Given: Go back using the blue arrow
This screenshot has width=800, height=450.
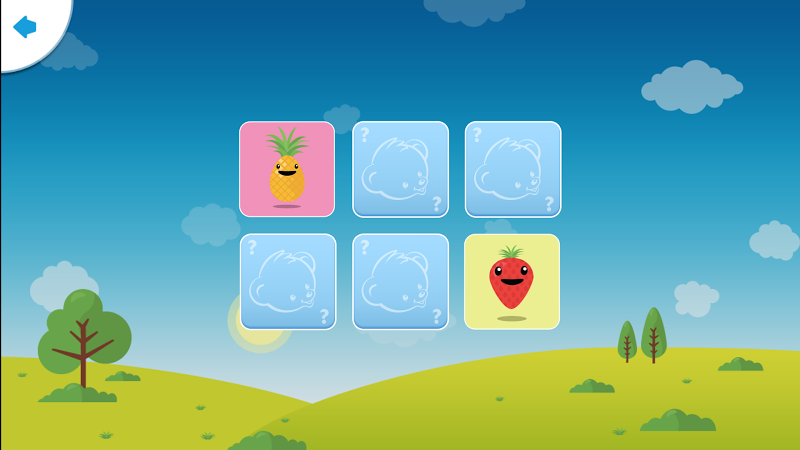Looking at the screenshot, I should [25, 27].
